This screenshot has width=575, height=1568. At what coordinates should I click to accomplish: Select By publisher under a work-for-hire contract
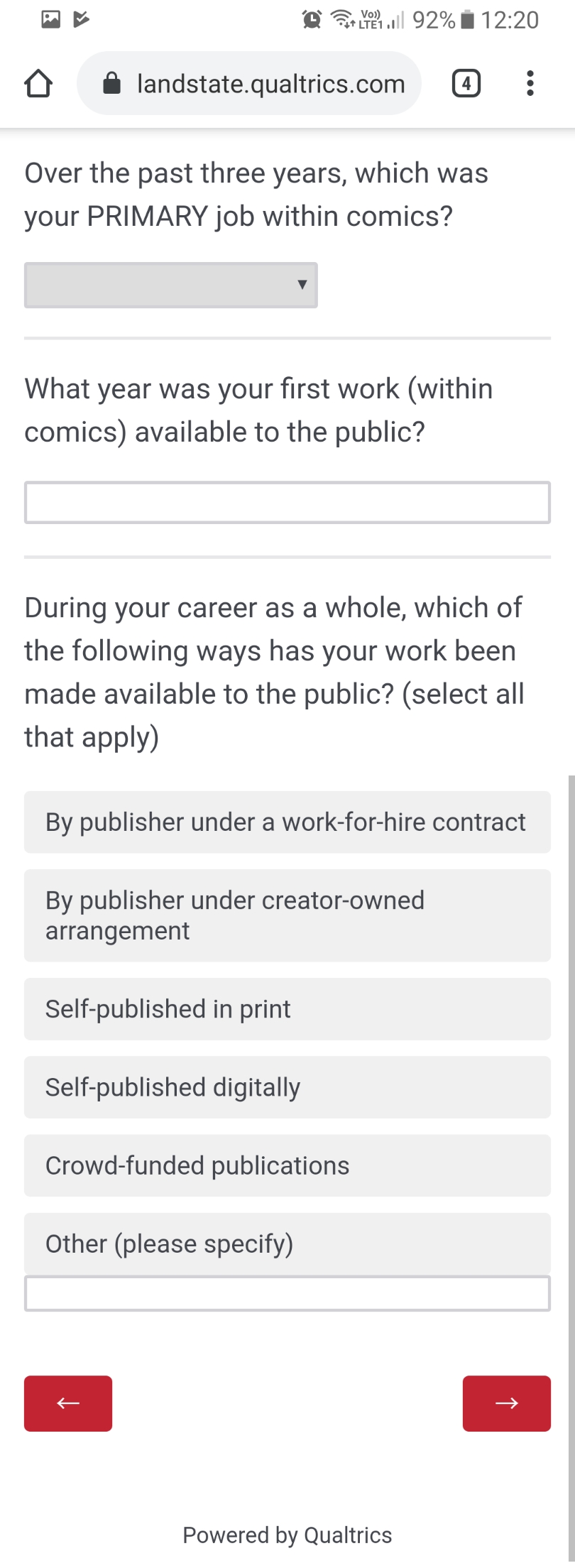[287, 822]
